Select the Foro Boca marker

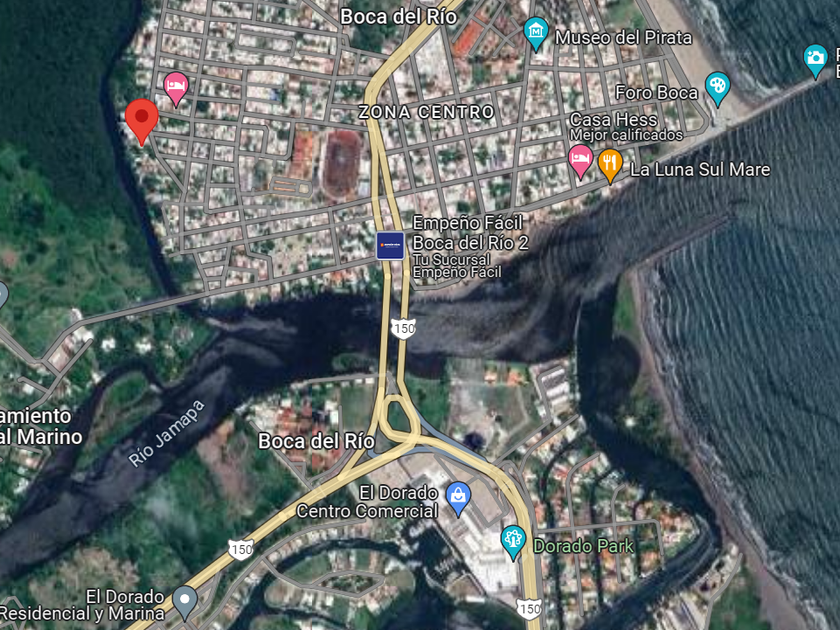[x=717, y=89]
